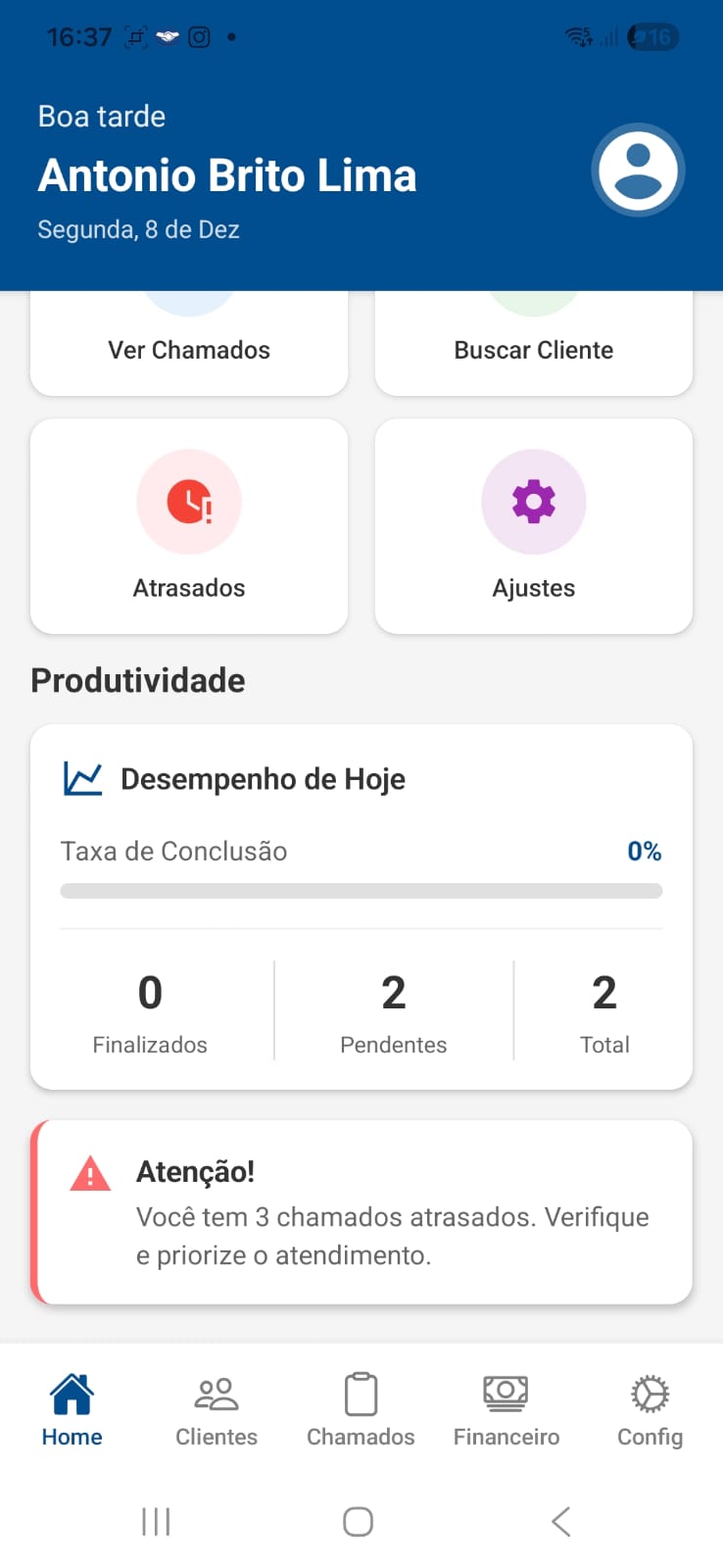Open the Clientes section via its people icon

216,1392
